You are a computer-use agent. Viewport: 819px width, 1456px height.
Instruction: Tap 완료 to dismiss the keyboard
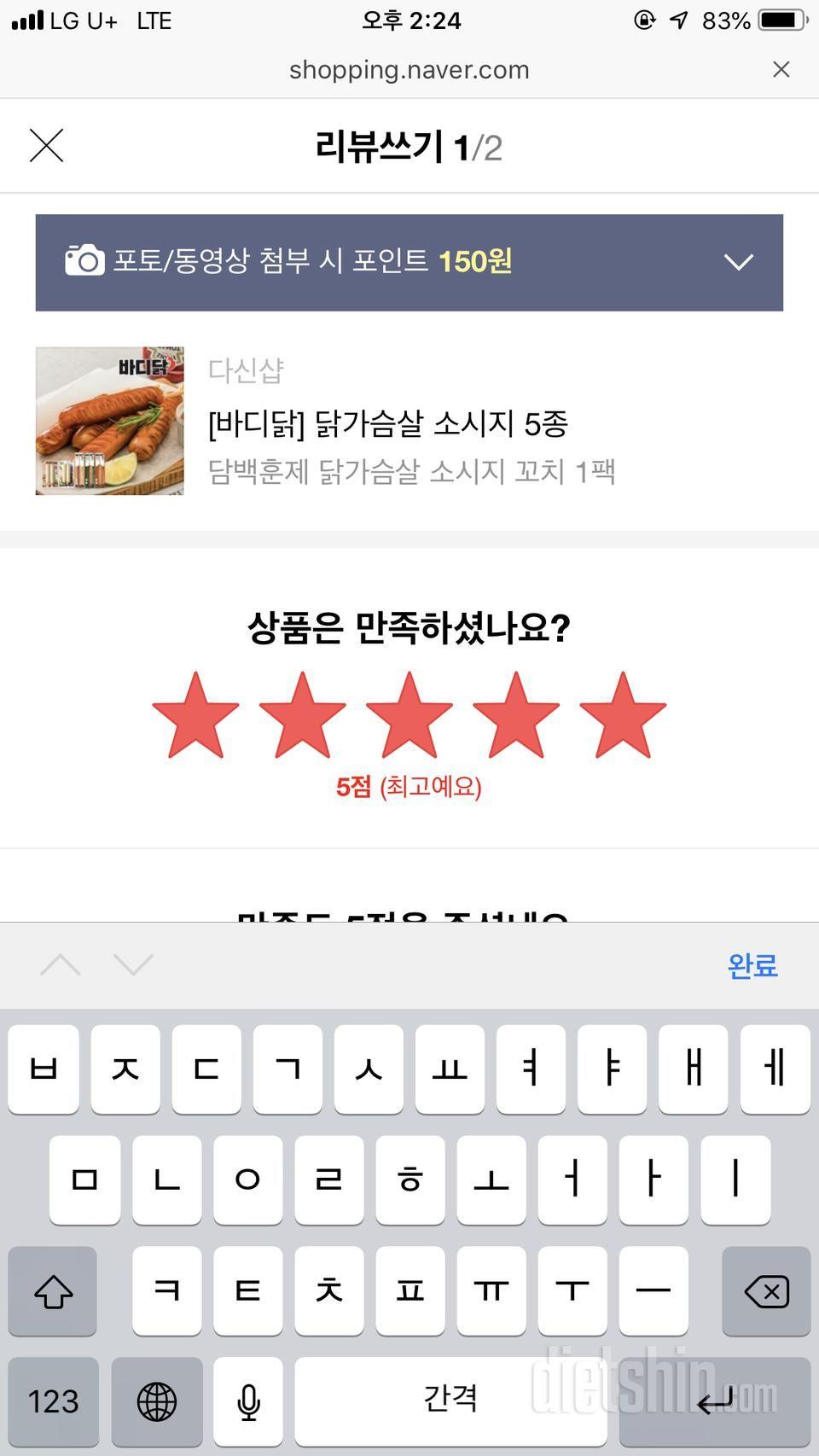coord(752,965)
